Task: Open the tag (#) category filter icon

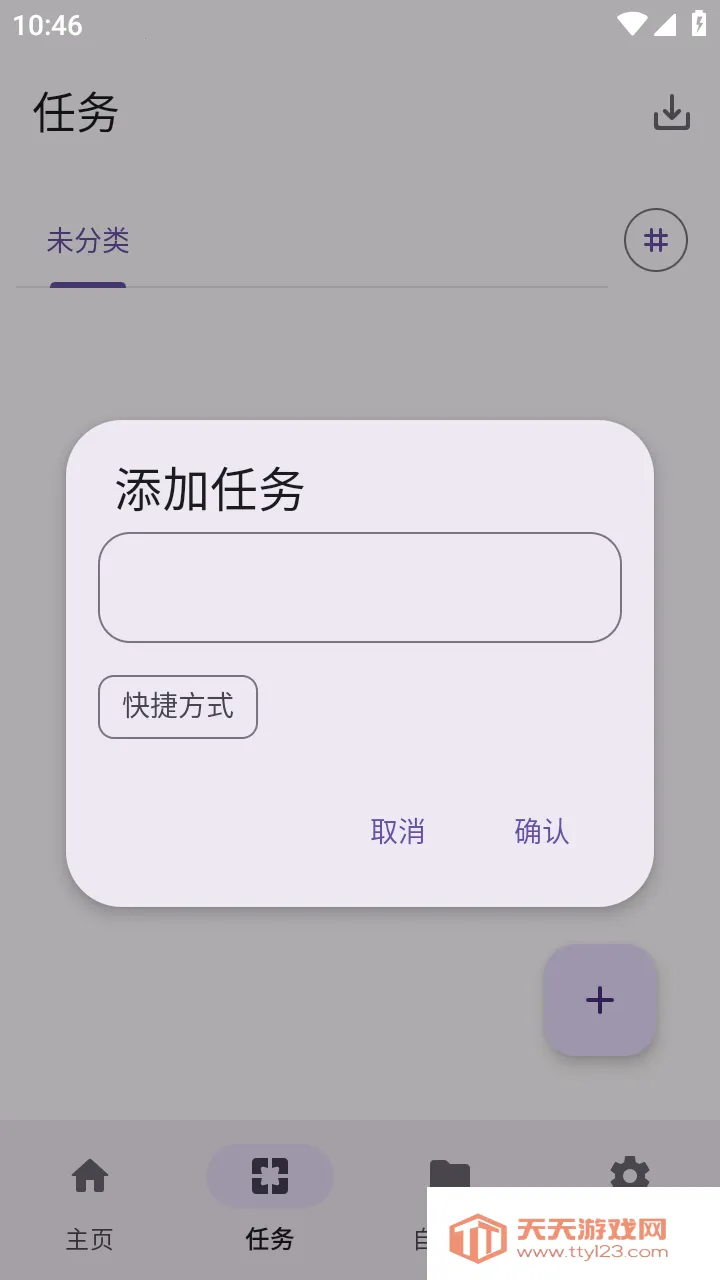Action: click(x=656, y=240)
